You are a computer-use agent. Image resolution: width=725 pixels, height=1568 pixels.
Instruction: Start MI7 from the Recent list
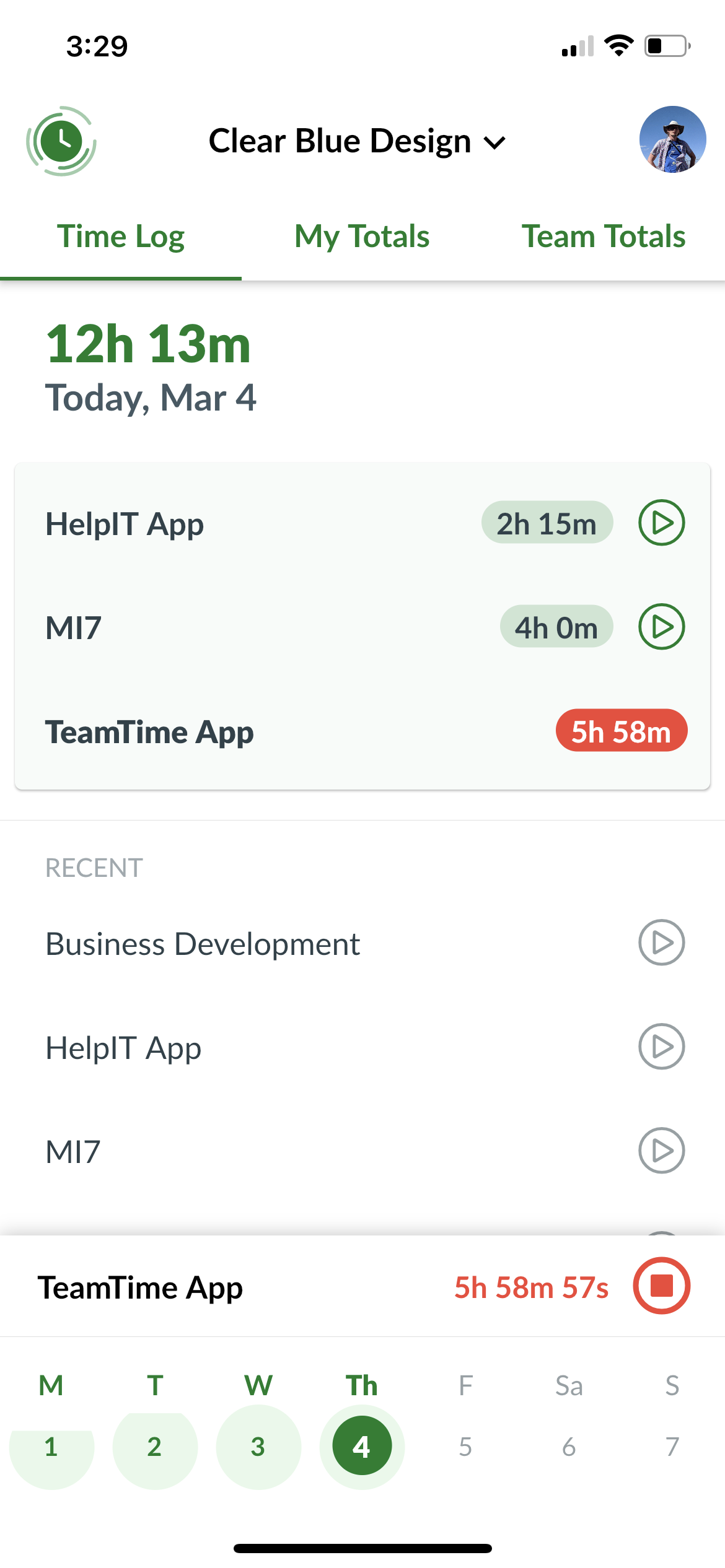pyautogui.click(x=661, y=1151)
